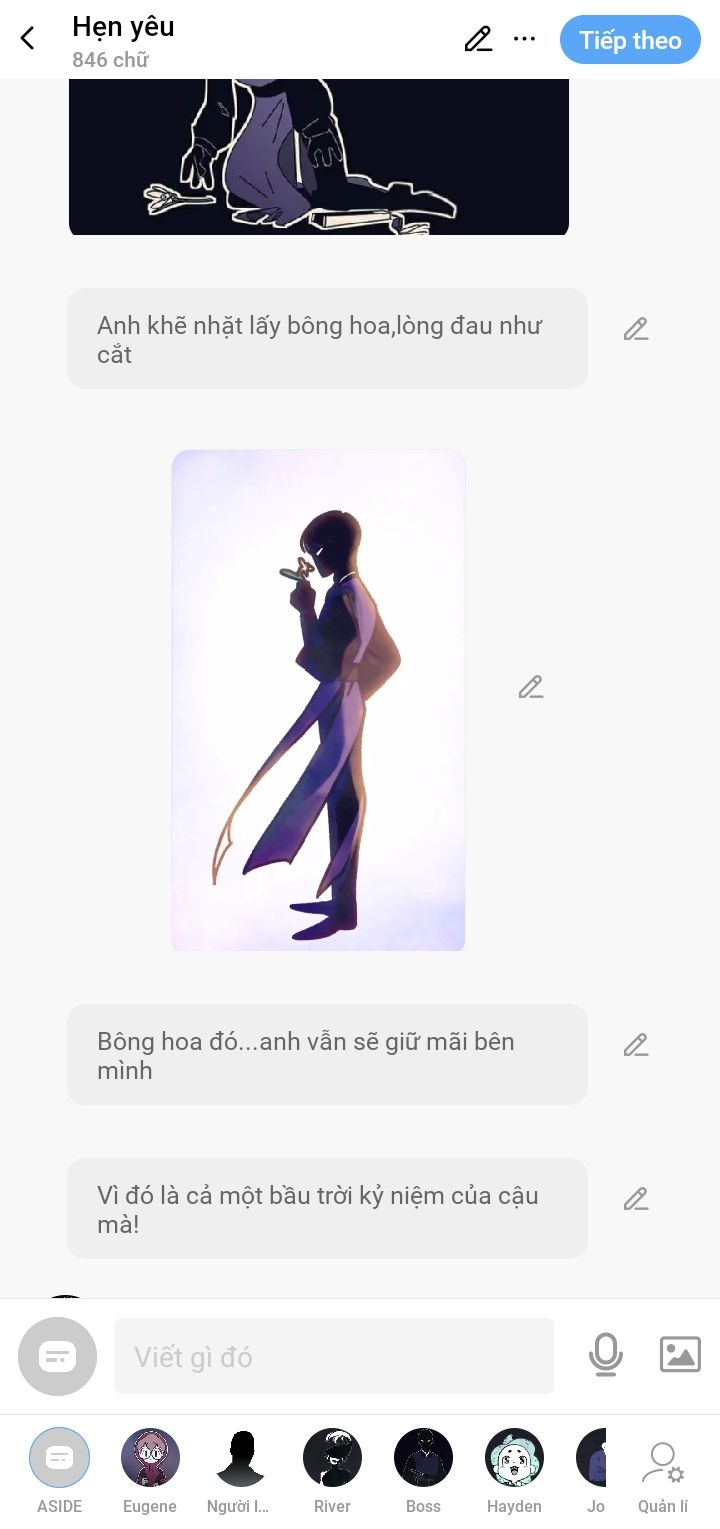The height and width of the screenshot is (1529, 720).
Task: Select the "Người l..." silhouette character
Action: (241, 1470)
